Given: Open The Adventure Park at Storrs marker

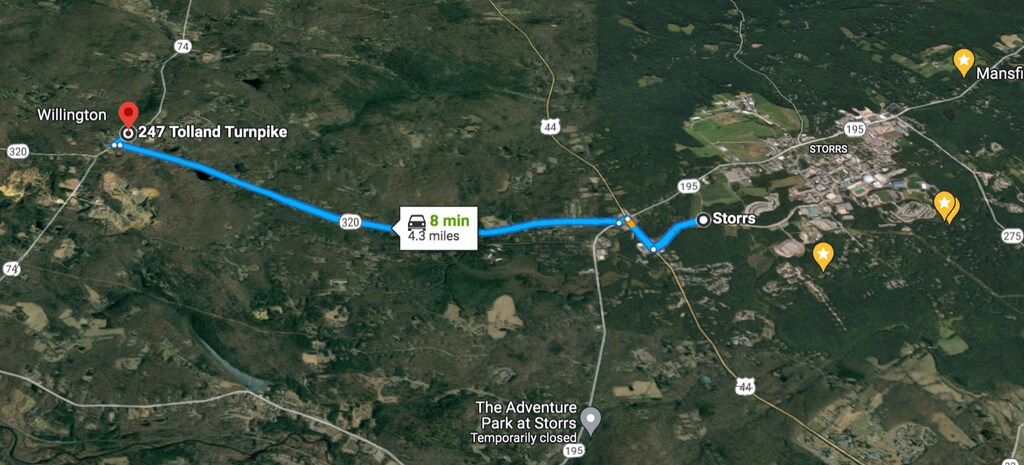Looking at the screenshot, I should click(591, 417).
